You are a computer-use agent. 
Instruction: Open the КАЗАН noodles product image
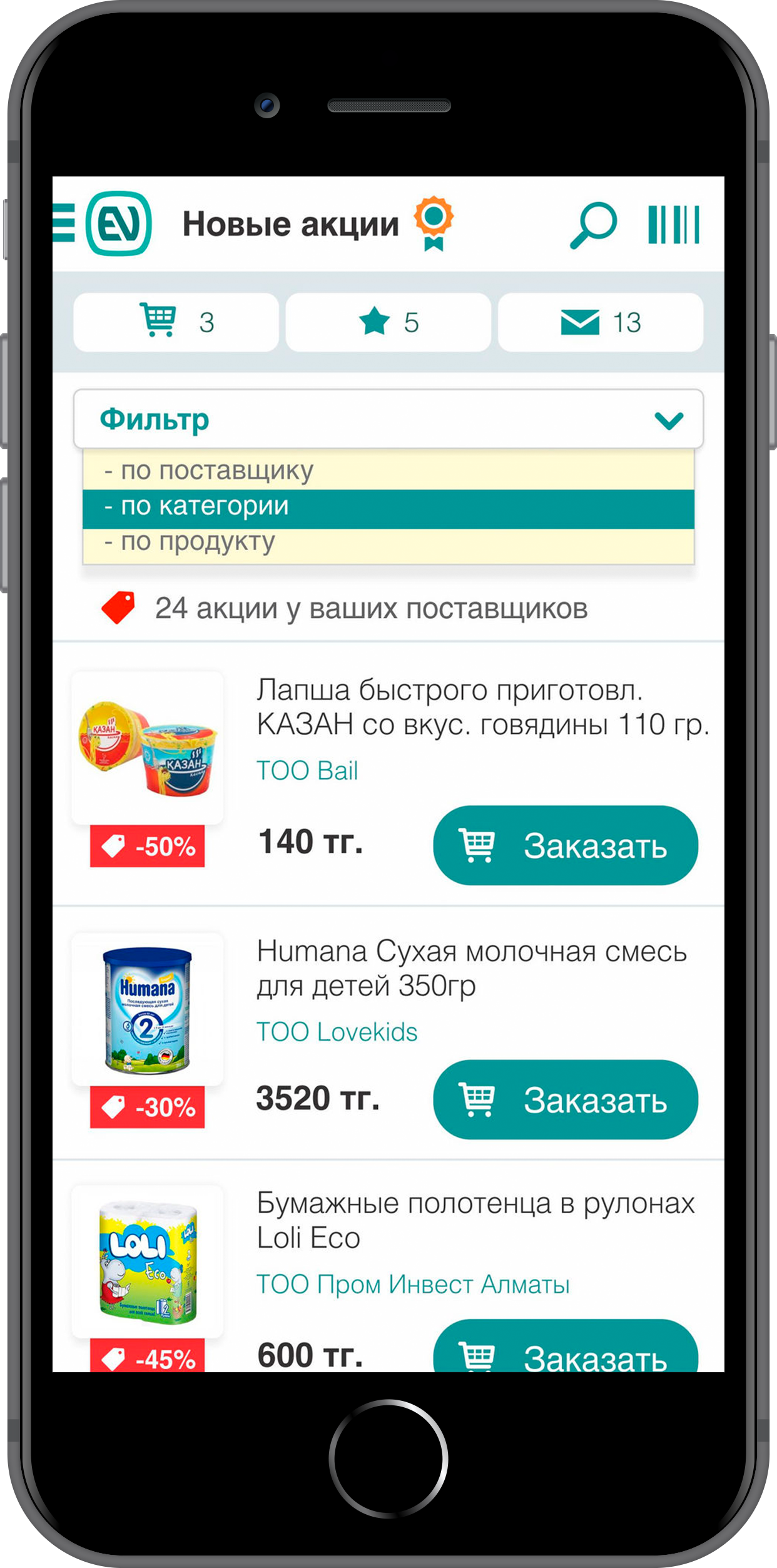coord(148,748)
